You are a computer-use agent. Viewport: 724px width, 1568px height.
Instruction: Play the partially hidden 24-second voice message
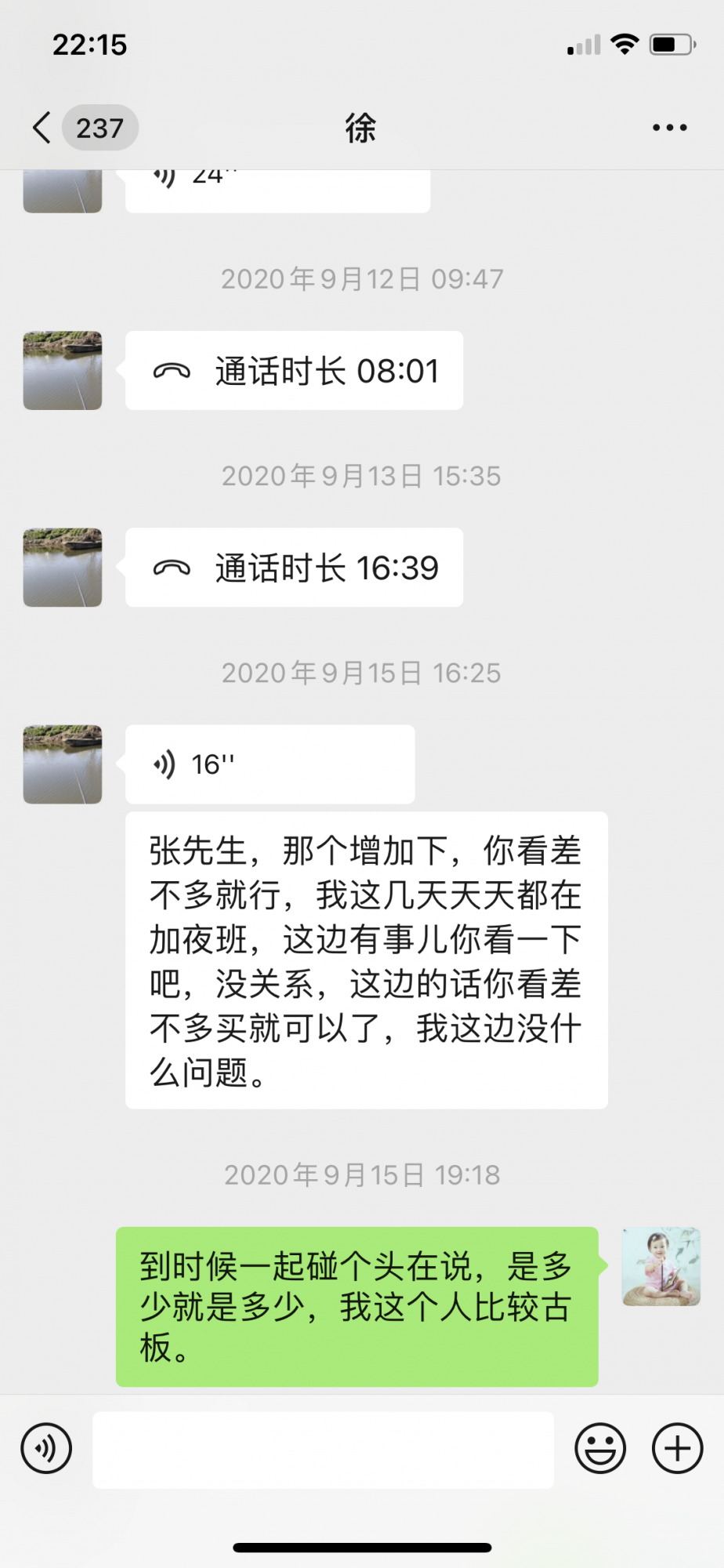277,191
